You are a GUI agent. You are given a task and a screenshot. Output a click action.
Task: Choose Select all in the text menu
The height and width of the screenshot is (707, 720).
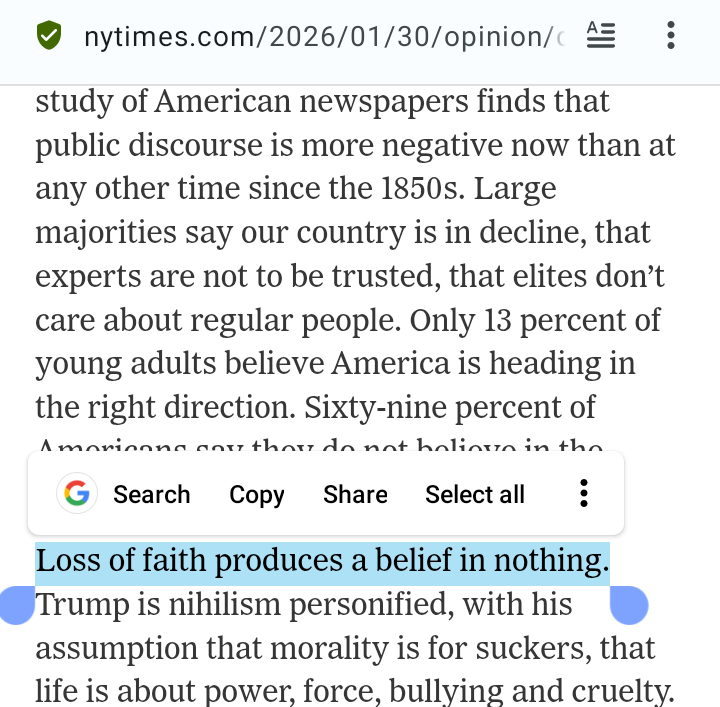tap(475, 494)
